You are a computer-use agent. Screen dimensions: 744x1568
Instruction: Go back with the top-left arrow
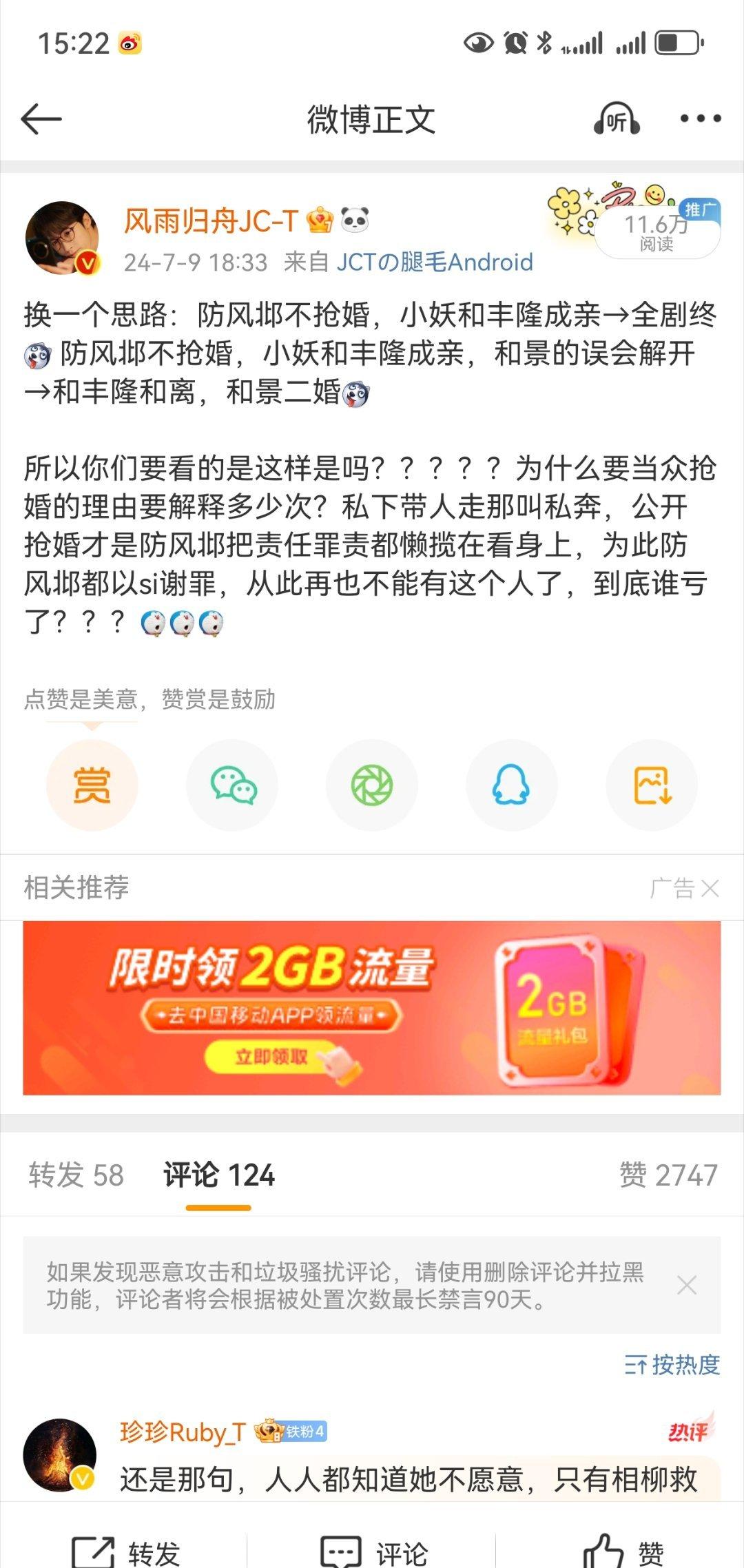pos(41,119)
